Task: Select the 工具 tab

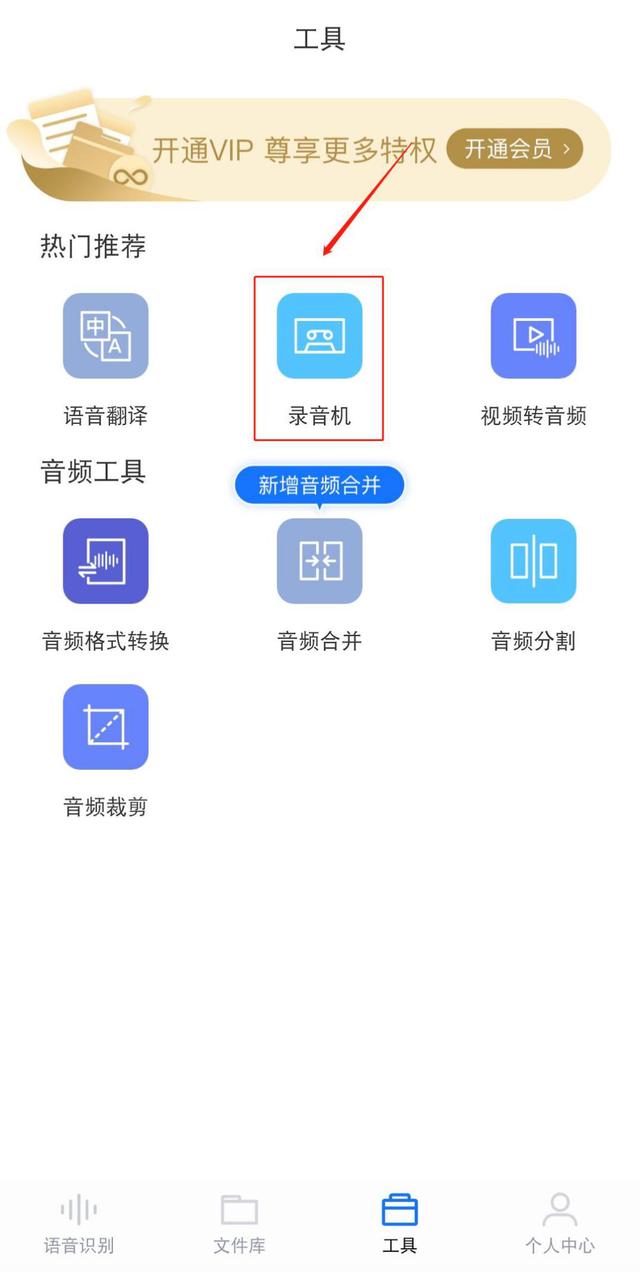Action: [399, 1223]
